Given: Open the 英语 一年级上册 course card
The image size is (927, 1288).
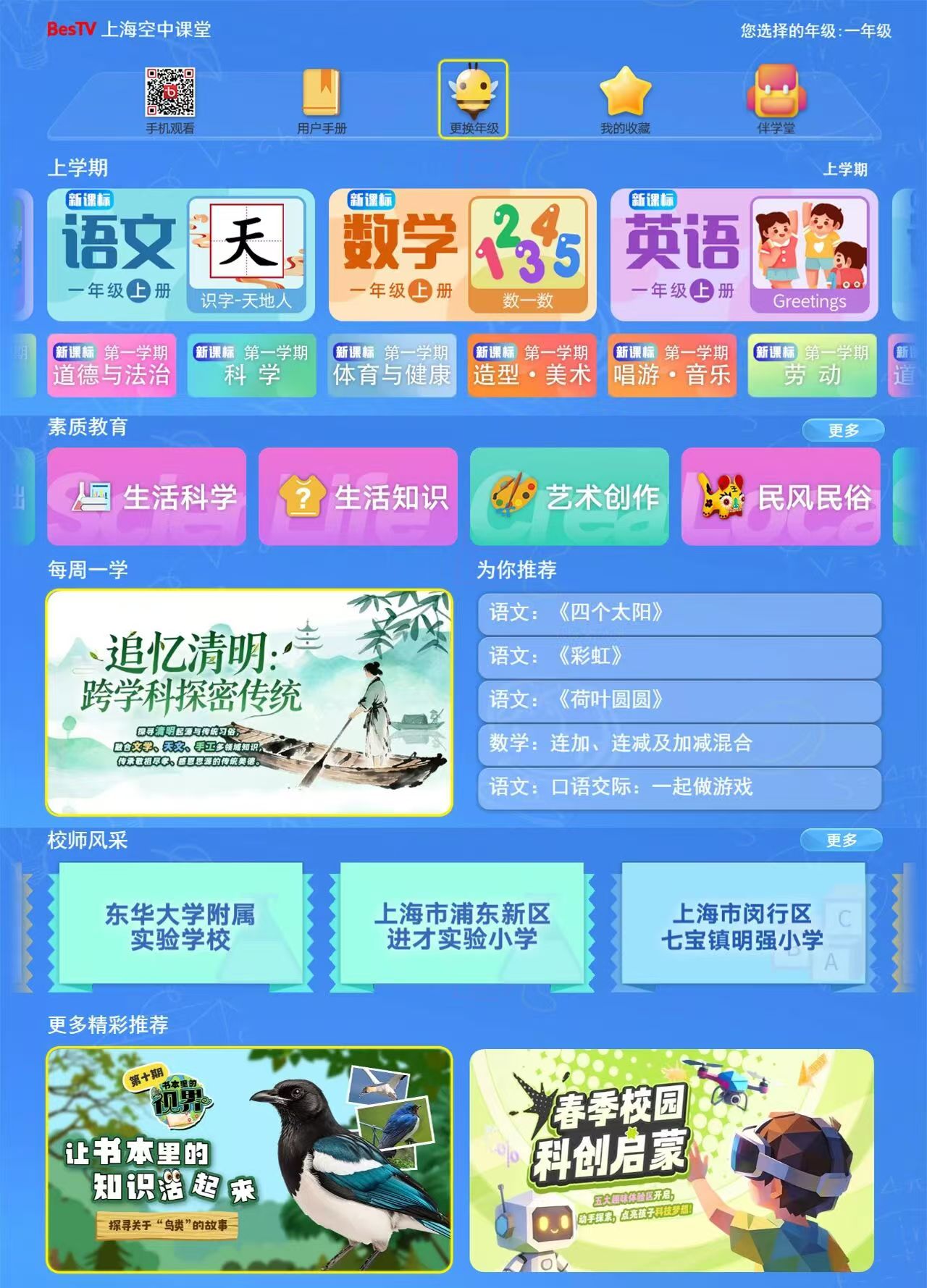Looking at the screenshot, I should [744, 254].
